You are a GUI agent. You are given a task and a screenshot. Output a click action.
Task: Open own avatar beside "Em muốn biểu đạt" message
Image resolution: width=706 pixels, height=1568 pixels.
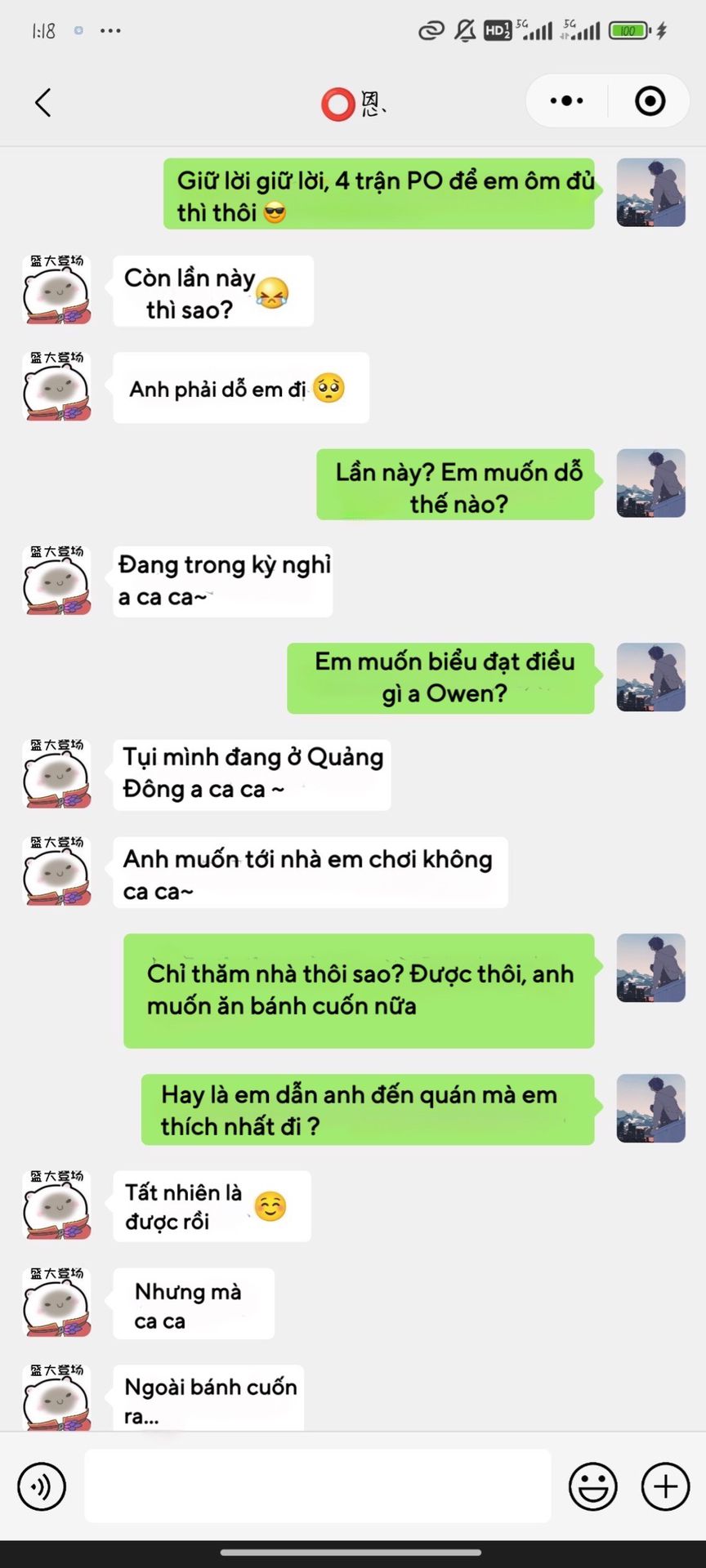650,677
